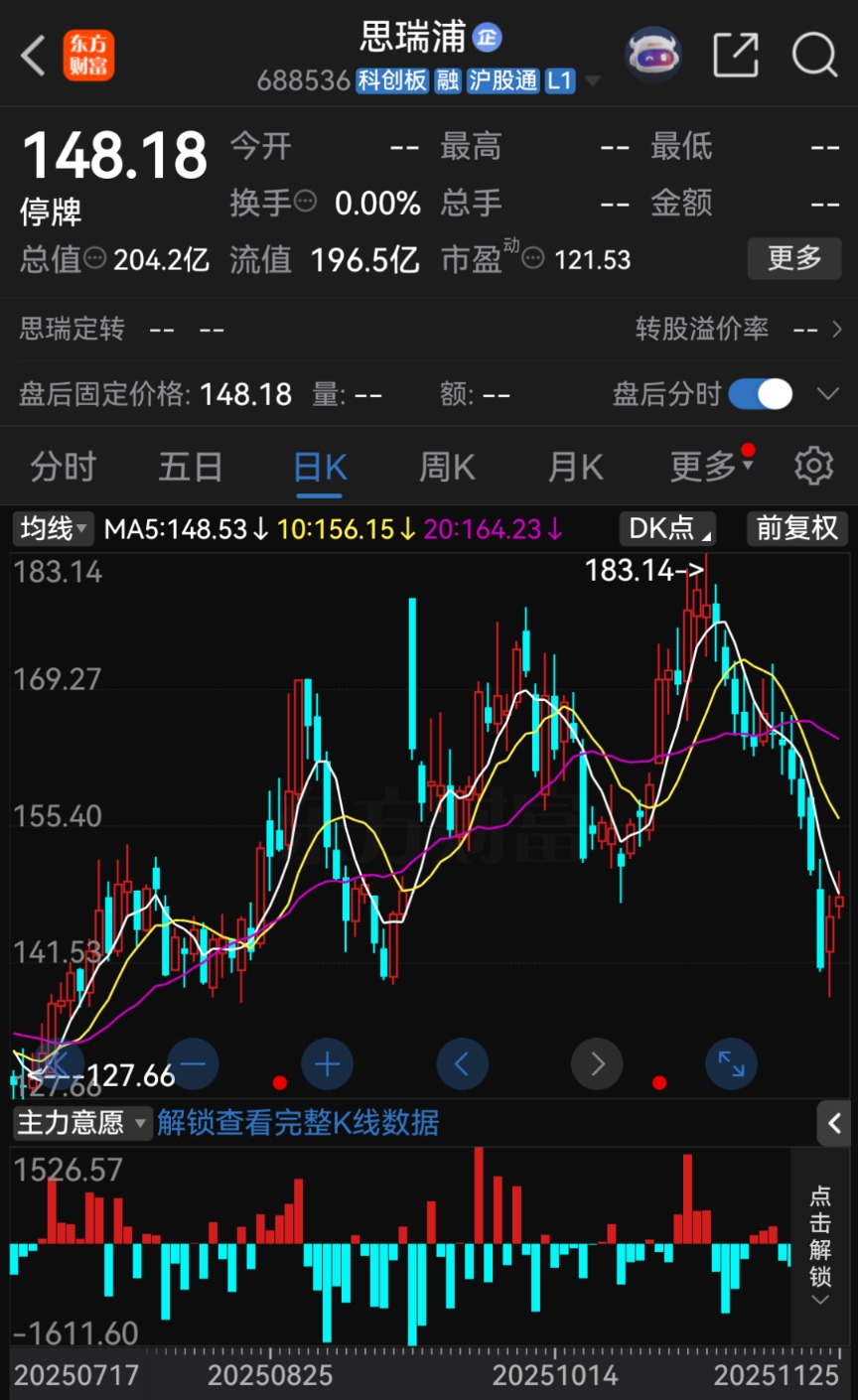The height and width of the screenshot is (1400, 858).
Task: Zoom in the K-line chart with plus
Action: click(x=328, y=1065)
